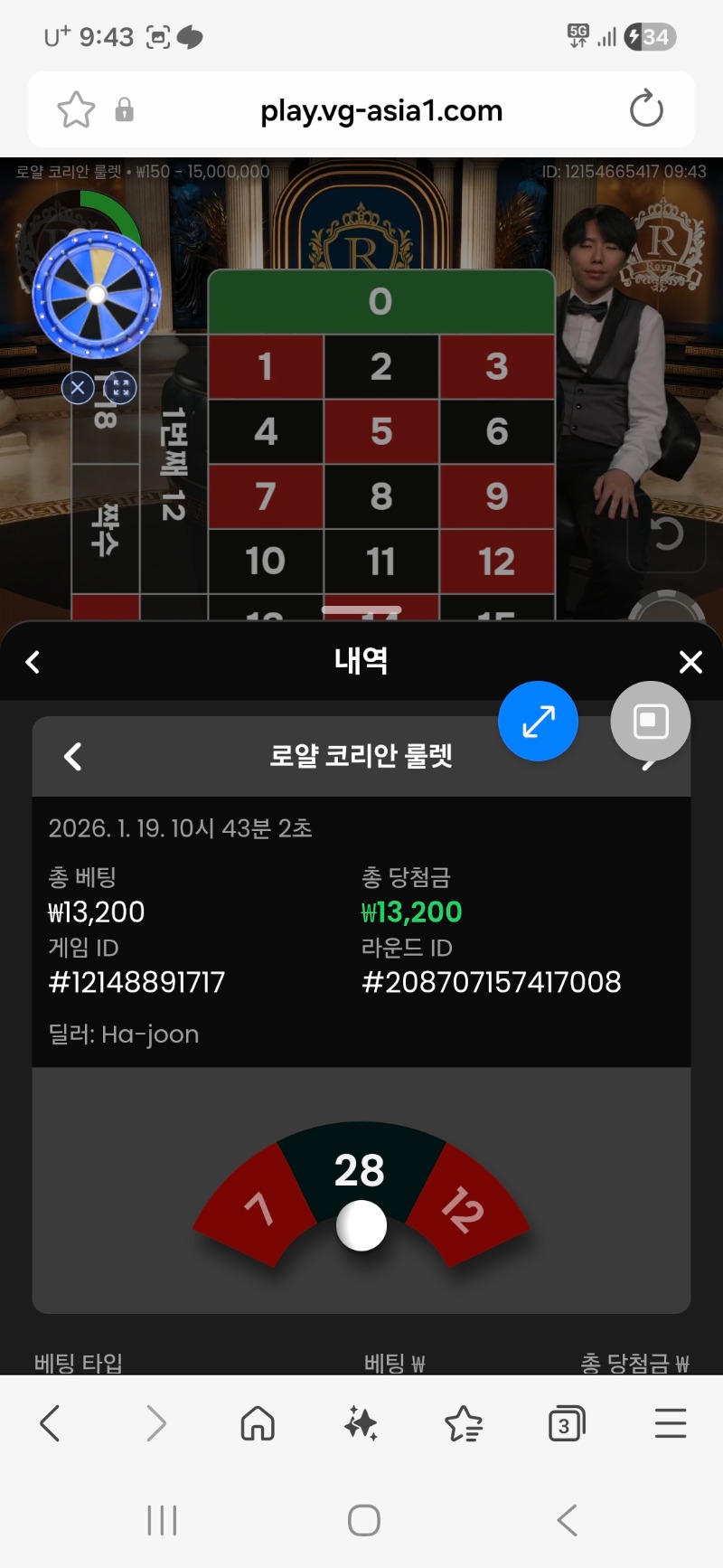723x1568 pixels.
Task: Close the 내역 history panel
Action: 690,662
